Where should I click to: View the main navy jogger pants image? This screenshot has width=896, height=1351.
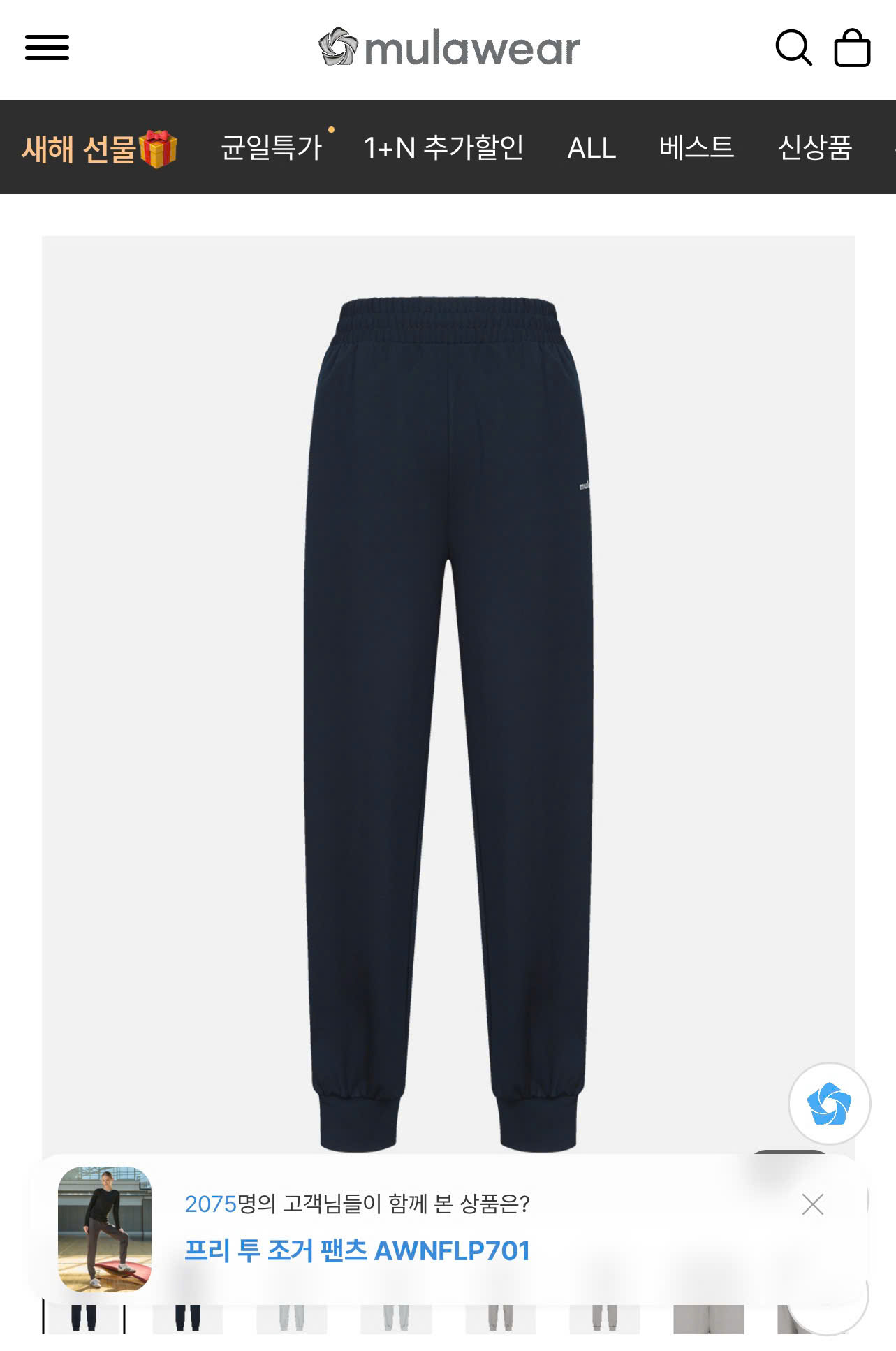[x=448, y=699]
